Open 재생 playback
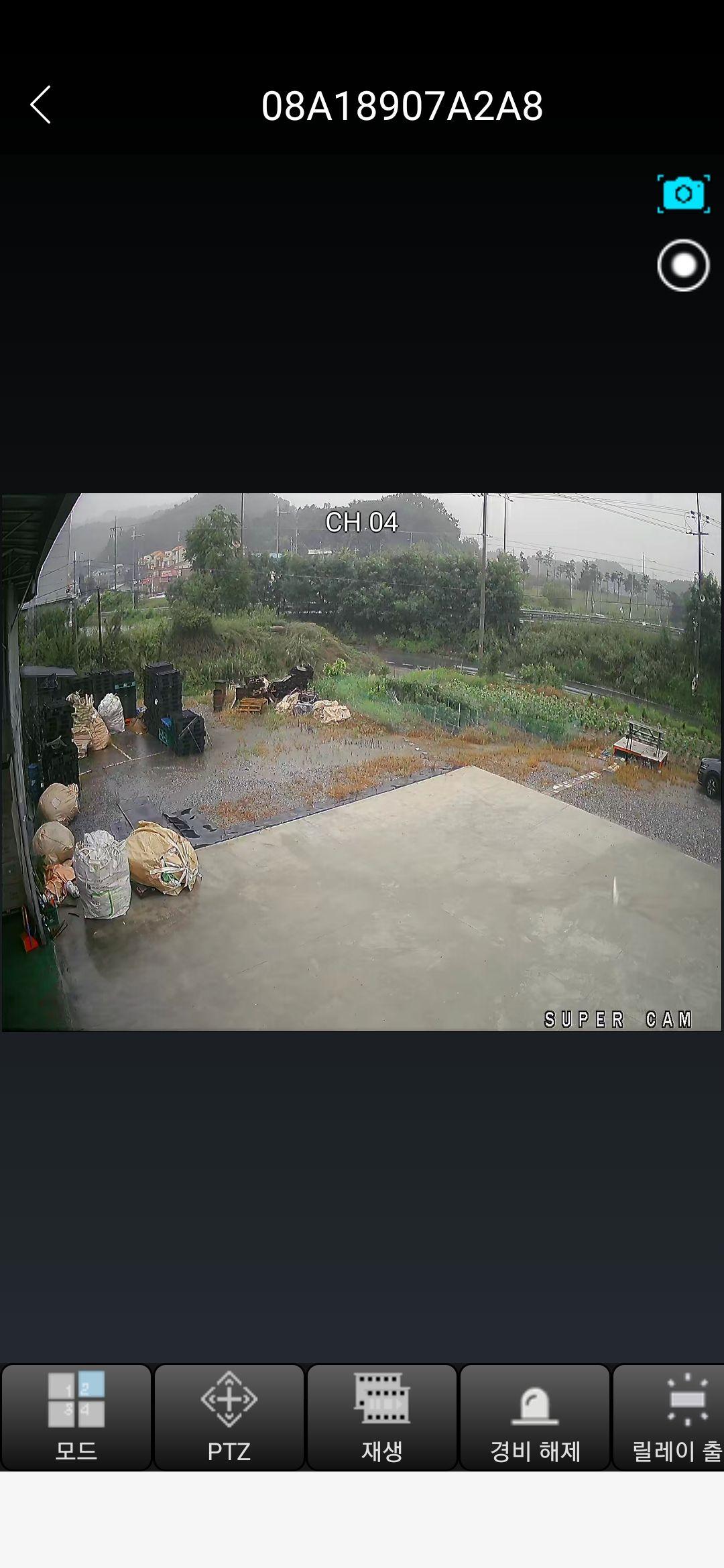Screen dimensions: 724x1568 coord(381,1417)
